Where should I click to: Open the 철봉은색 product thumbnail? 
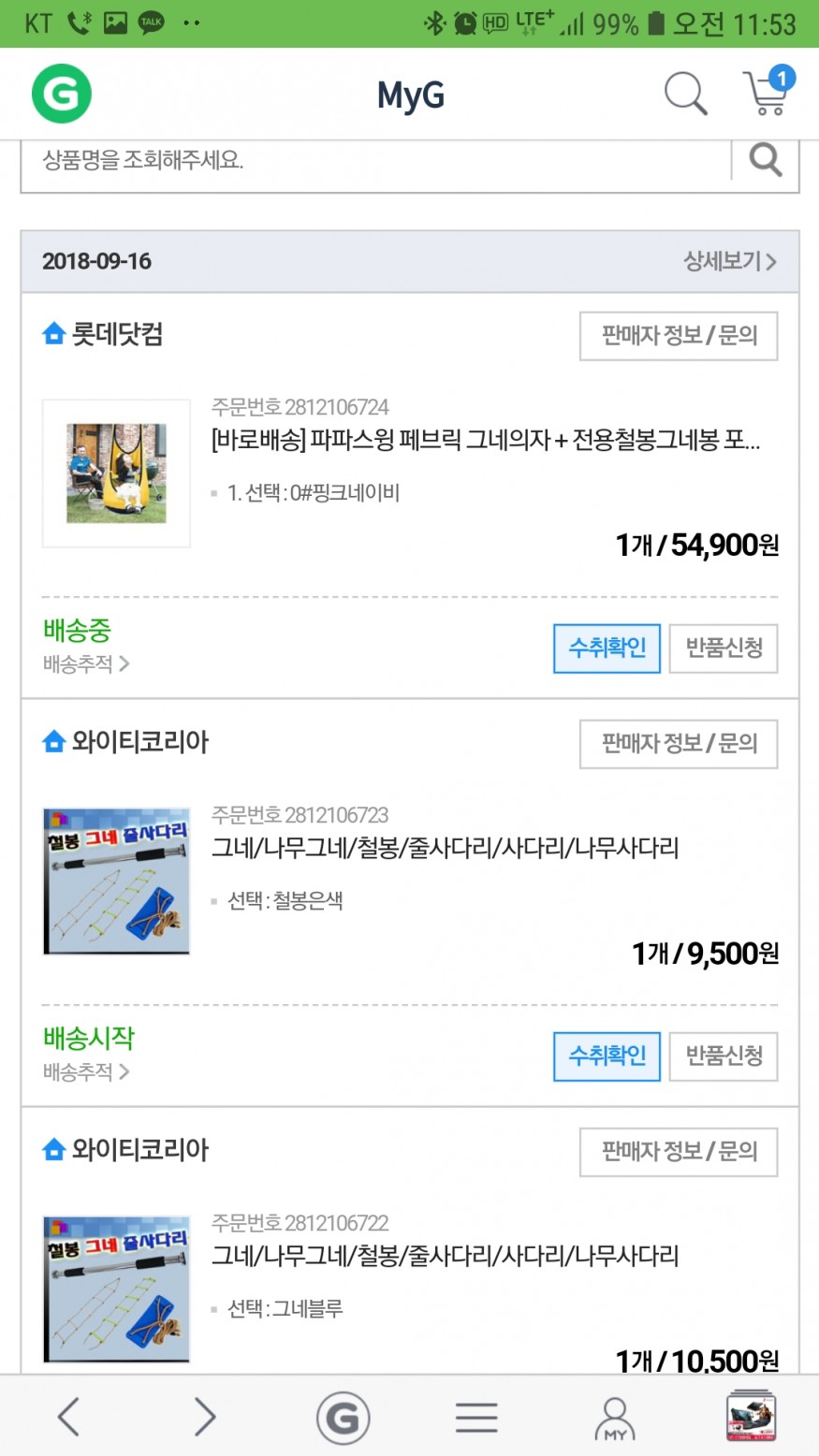(117, 881)
